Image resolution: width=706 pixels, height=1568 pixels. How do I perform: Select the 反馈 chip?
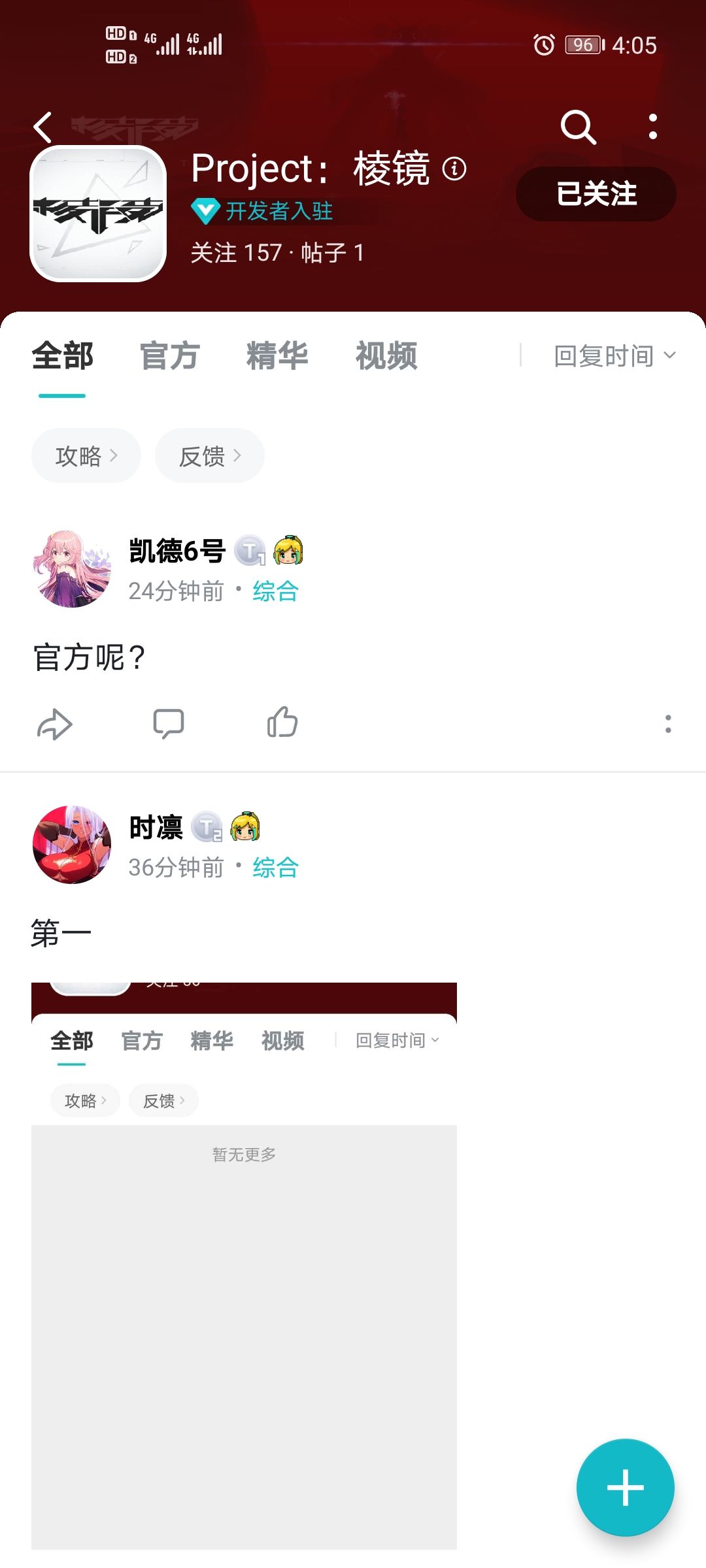[x=210, y=455]
